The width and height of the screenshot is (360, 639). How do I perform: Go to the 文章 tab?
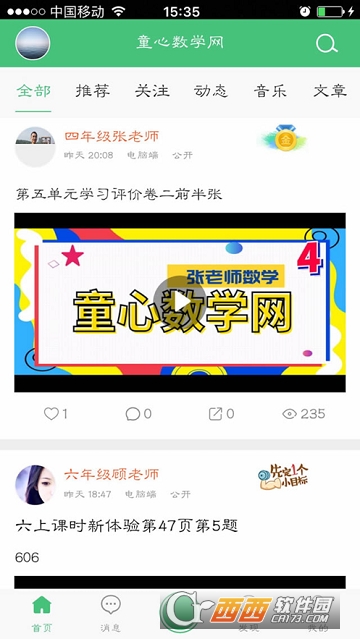pos(330,91)
